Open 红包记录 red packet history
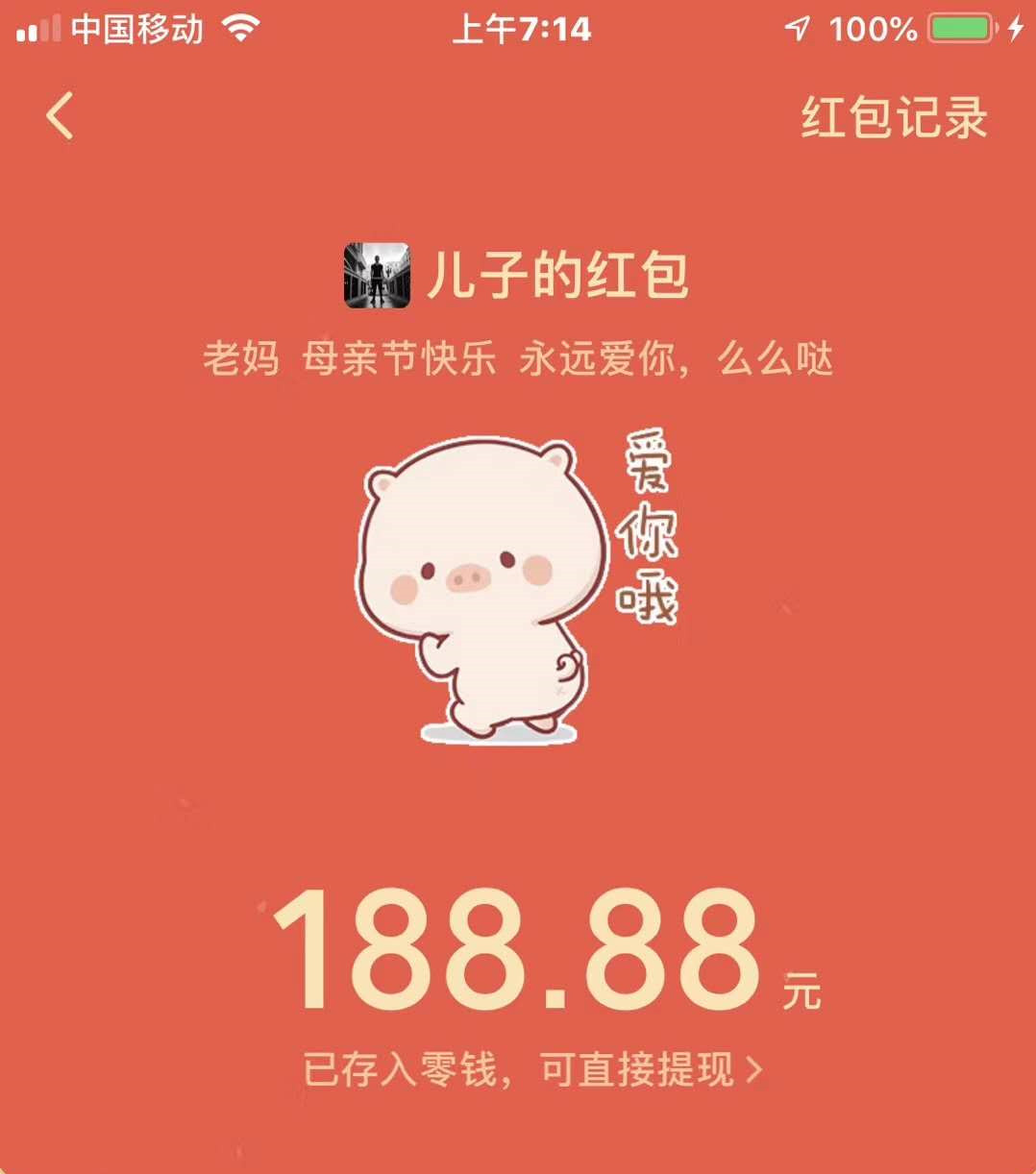The width and height of the screenshot is (1036, 1174). 894,118
